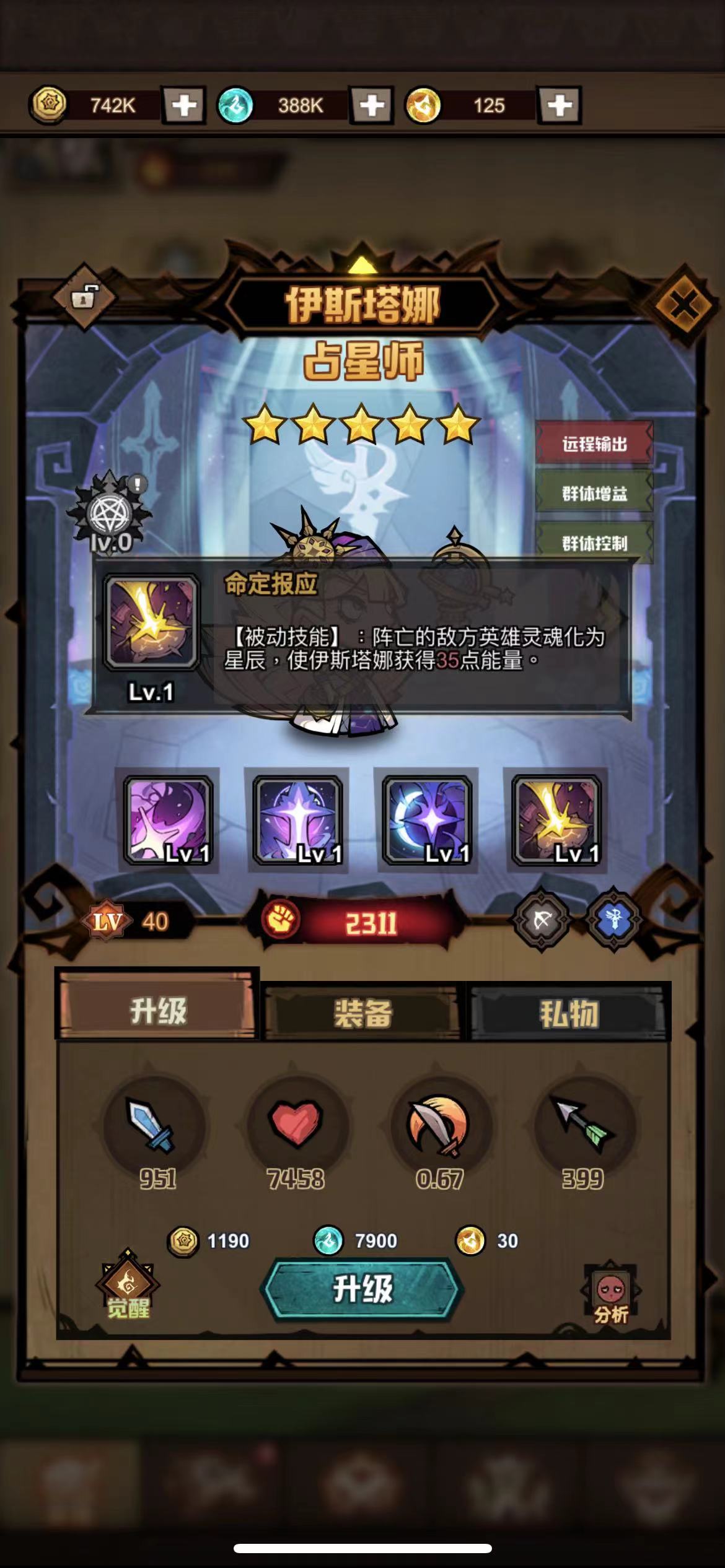Add more gold coins

click(184, 106)
